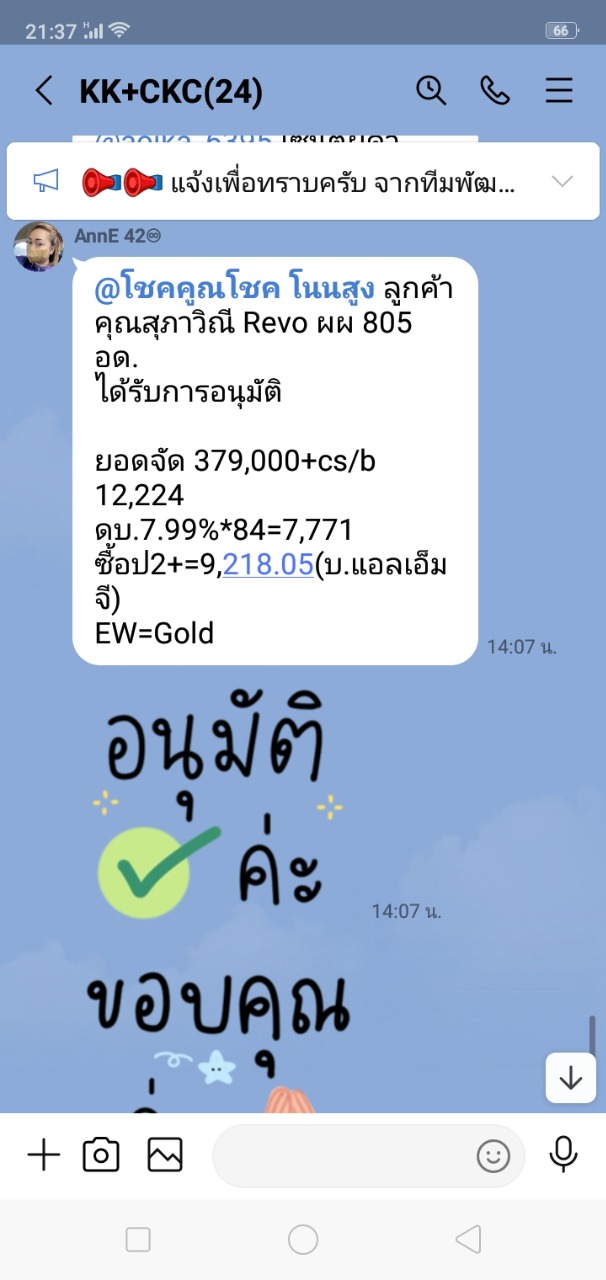This screenshot has height=1280, width=606.
Task: Jump to the latest message
Action: 570,1078
